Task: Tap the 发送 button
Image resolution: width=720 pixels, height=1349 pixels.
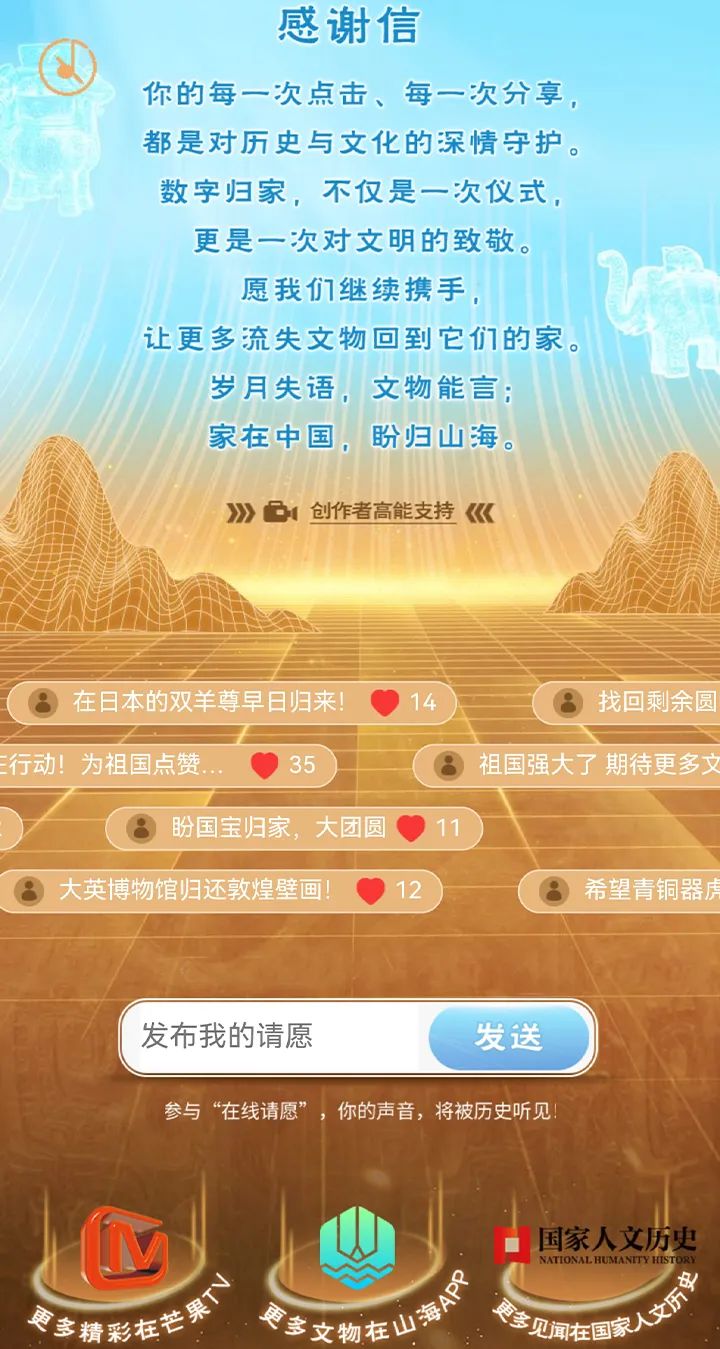Action: point(509,1037)
